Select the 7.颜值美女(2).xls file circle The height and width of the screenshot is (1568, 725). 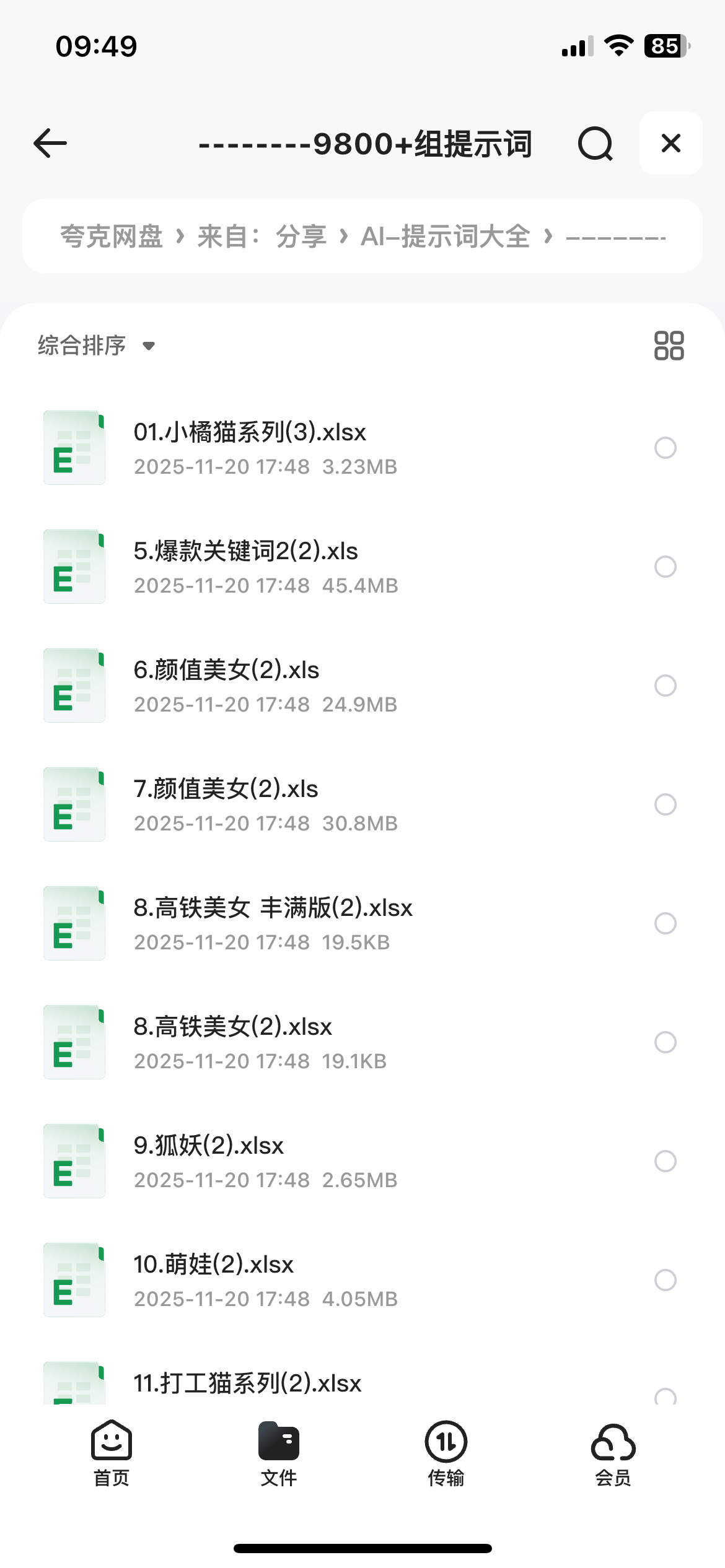click(665, 804)
